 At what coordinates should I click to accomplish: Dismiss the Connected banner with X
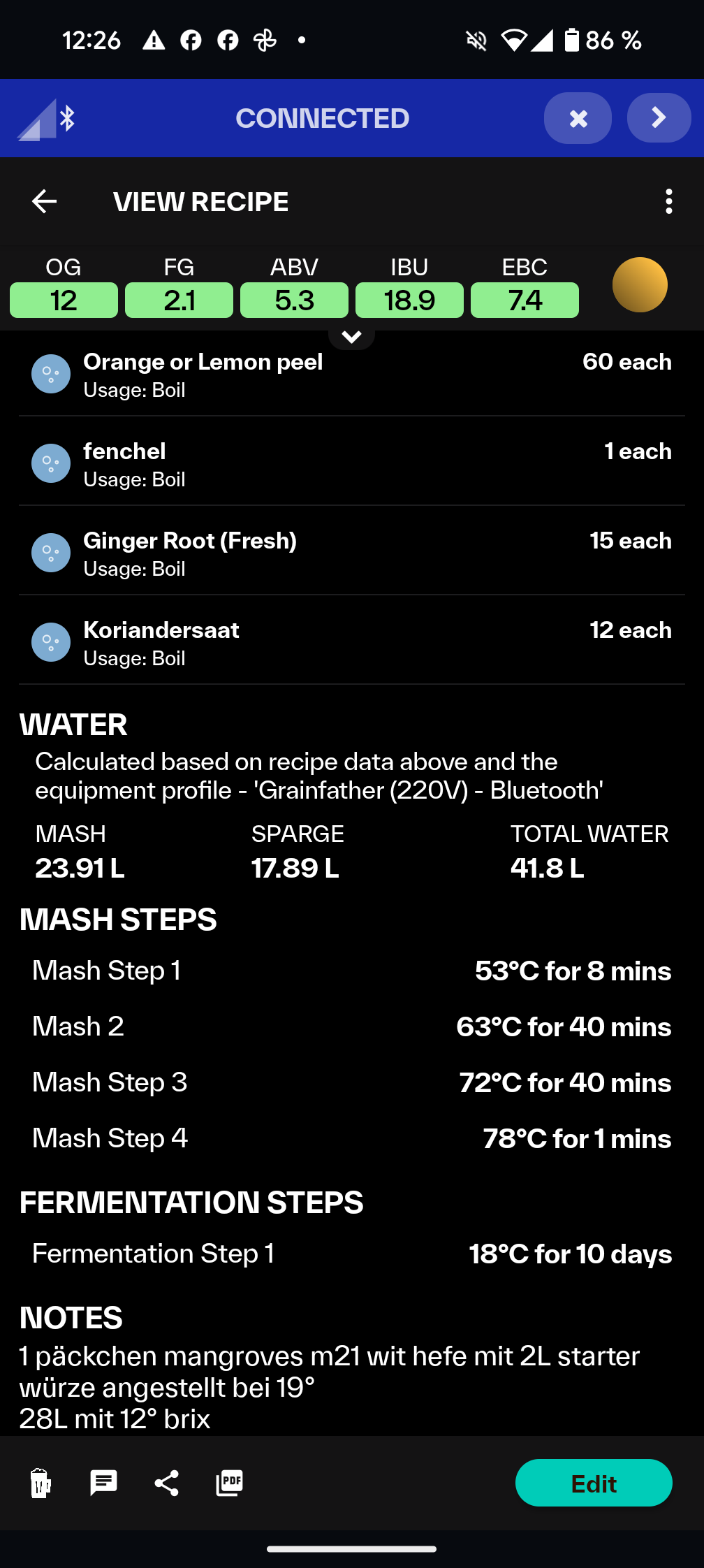(x=578, y=118)
